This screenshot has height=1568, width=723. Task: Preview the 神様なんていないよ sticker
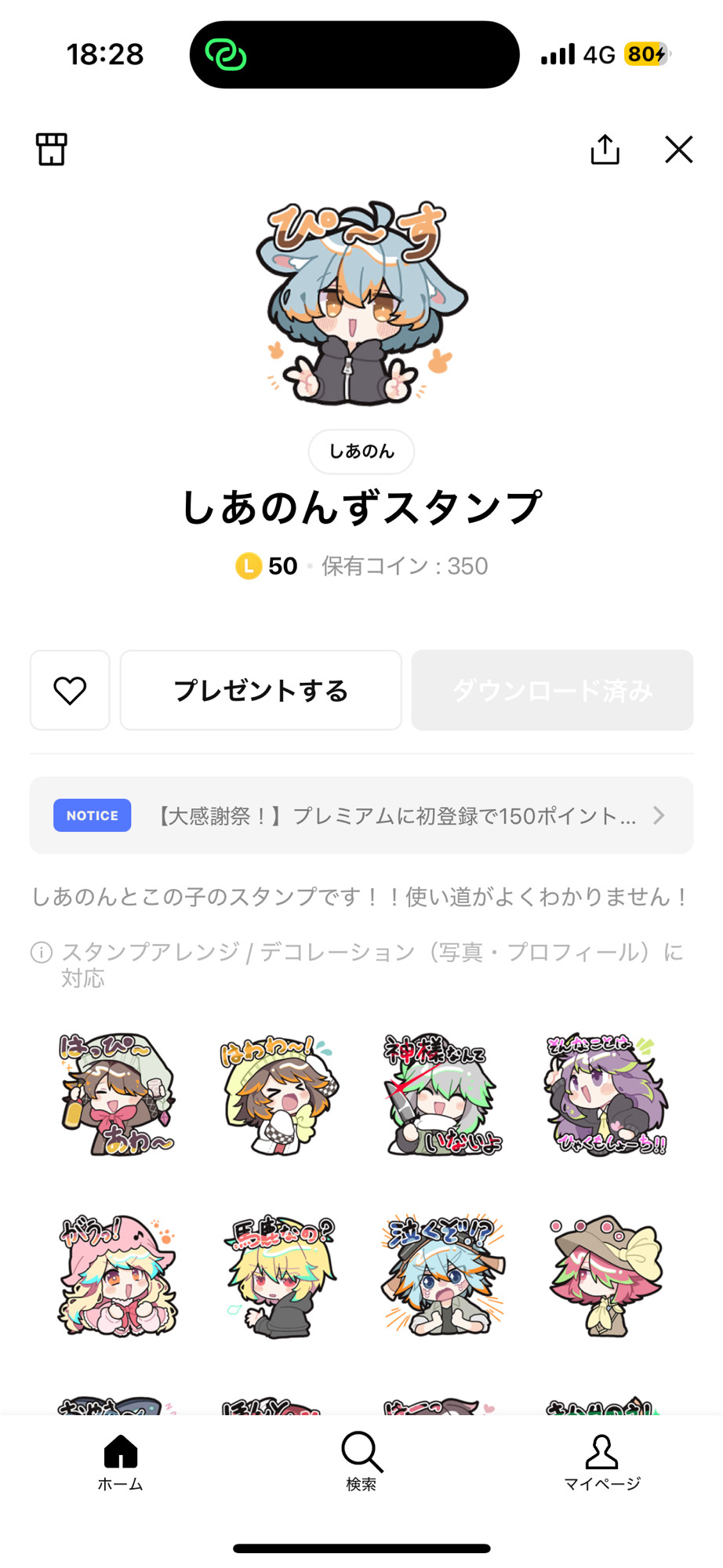(442, 1094)
